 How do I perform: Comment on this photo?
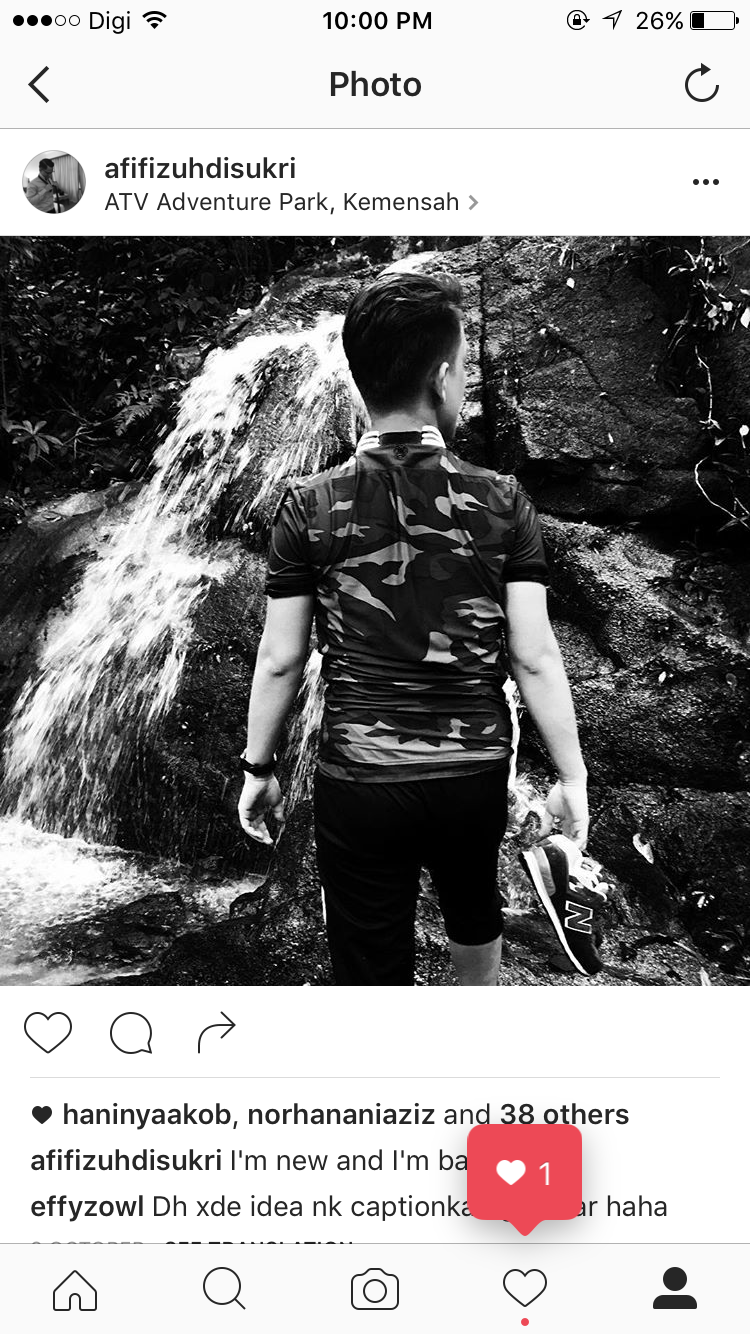(131, 1033)
